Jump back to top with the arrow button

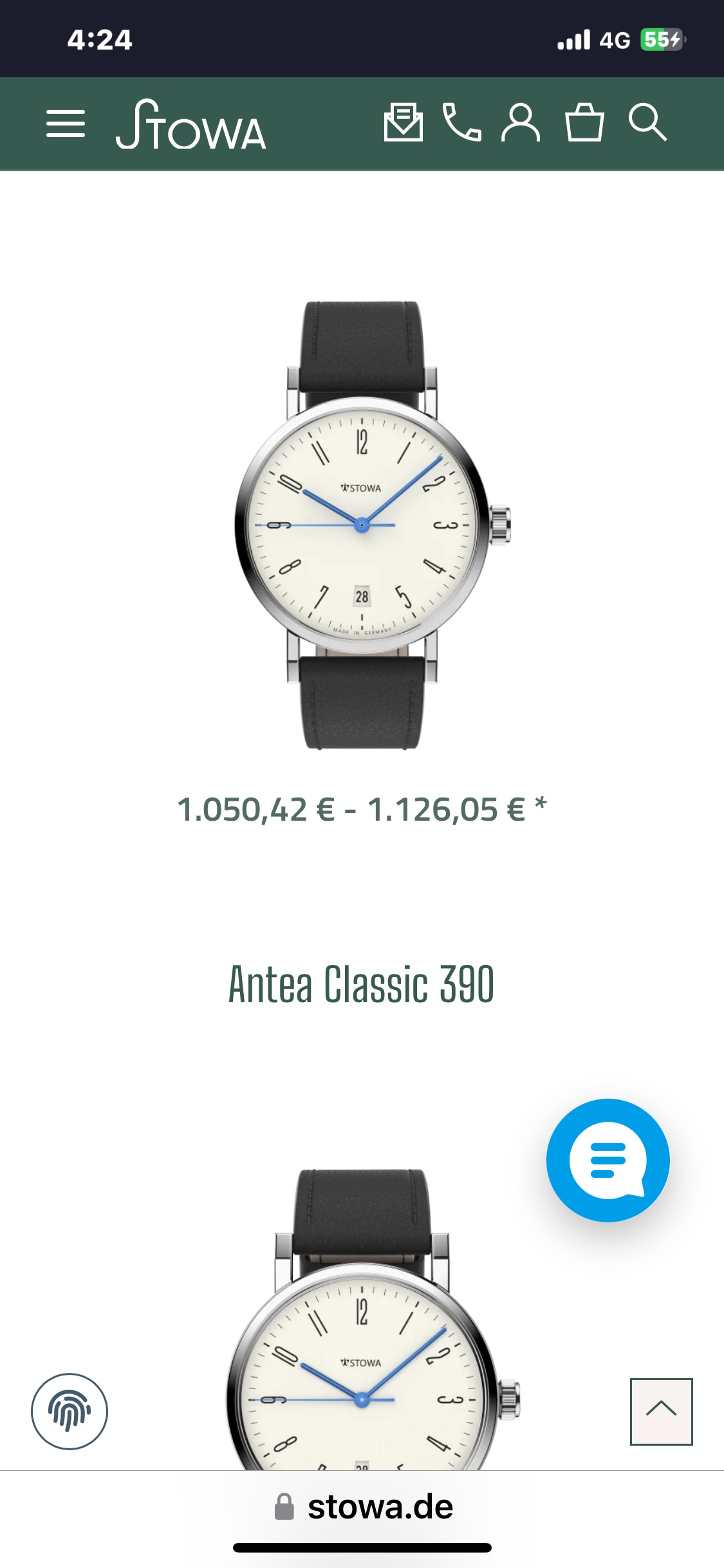coord(661,1411)
